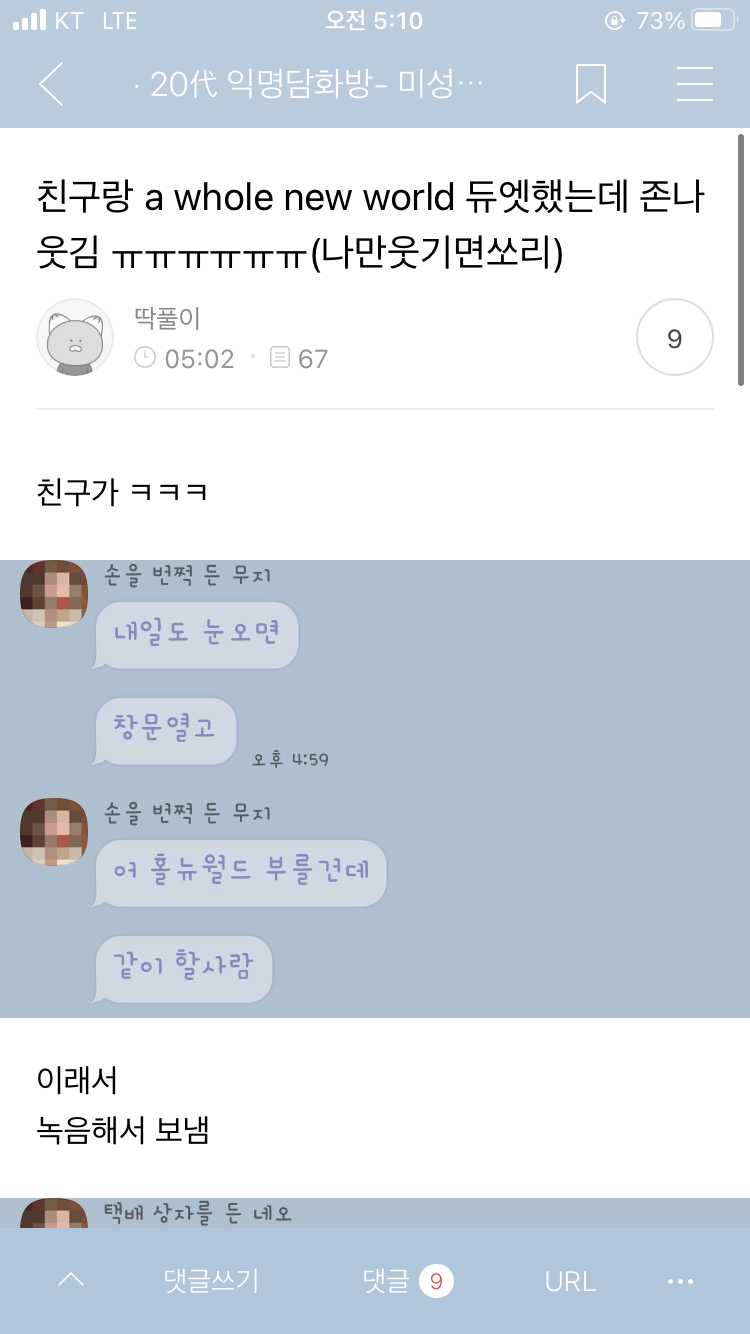
Task: Tap the 9 comment count circle
Action: [x=675, y=338]
